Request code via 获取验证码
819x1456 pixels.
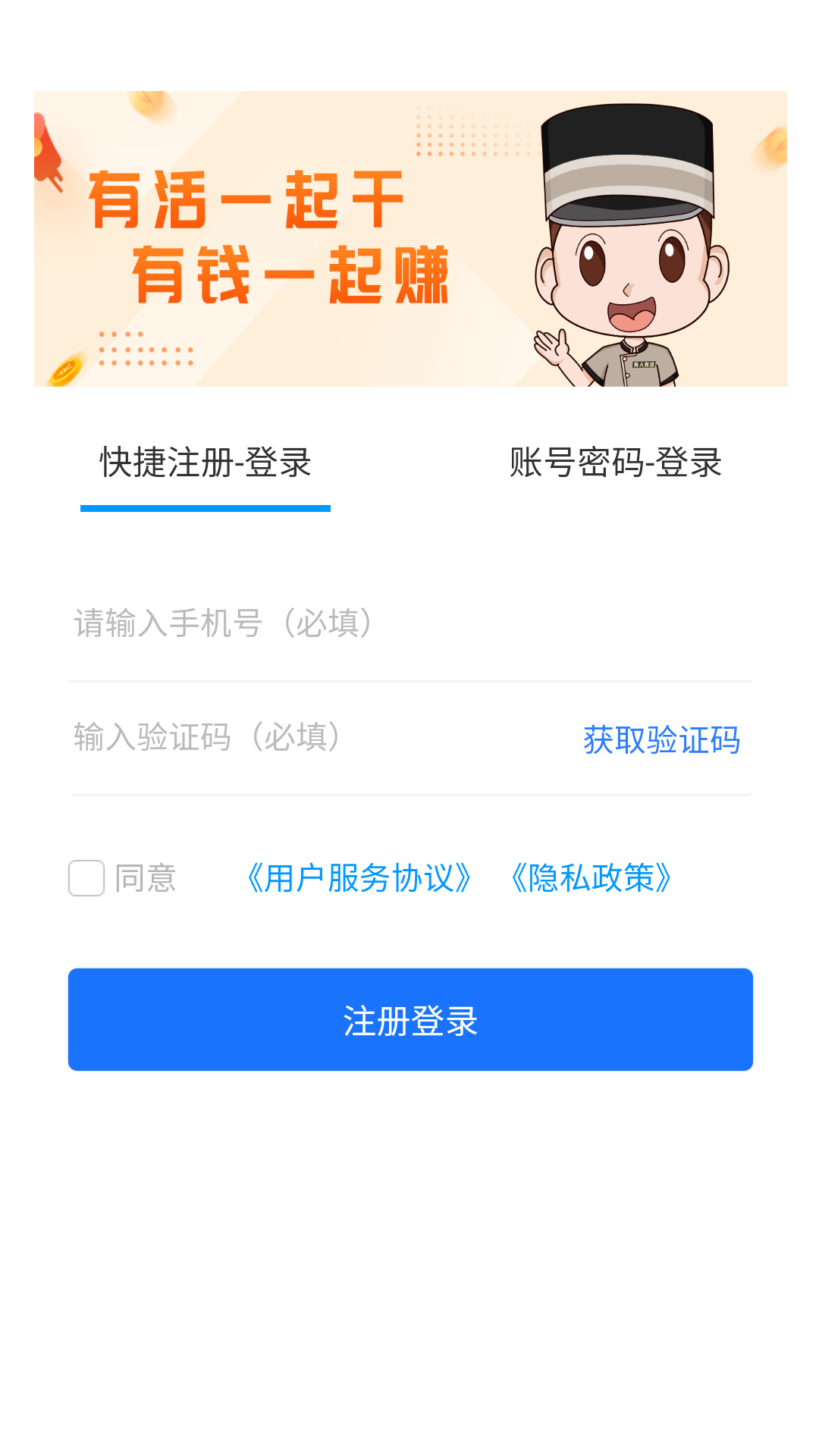coord(661,739)
